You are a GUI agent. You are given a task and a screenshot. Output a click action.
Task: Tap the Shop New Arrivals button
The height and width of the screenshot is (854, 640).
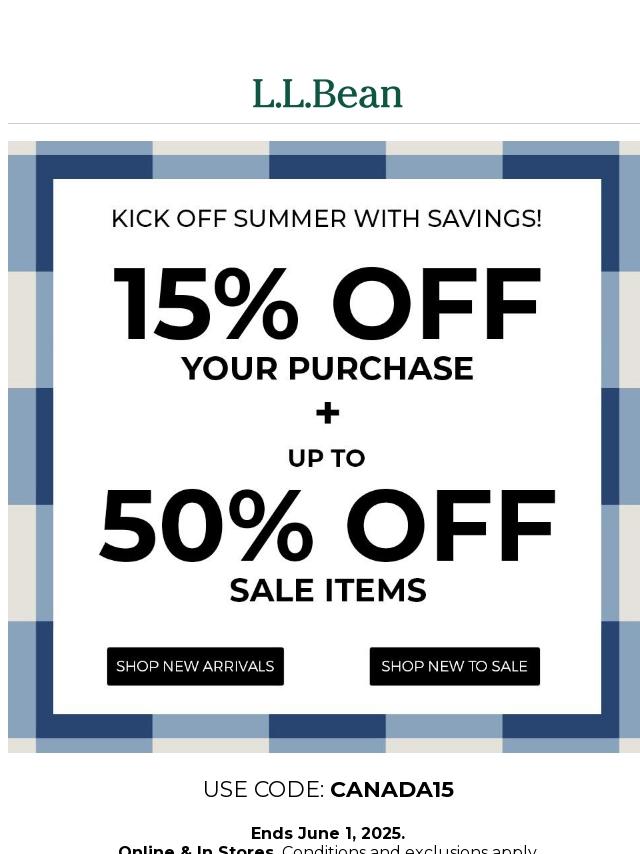coord(195,666)
